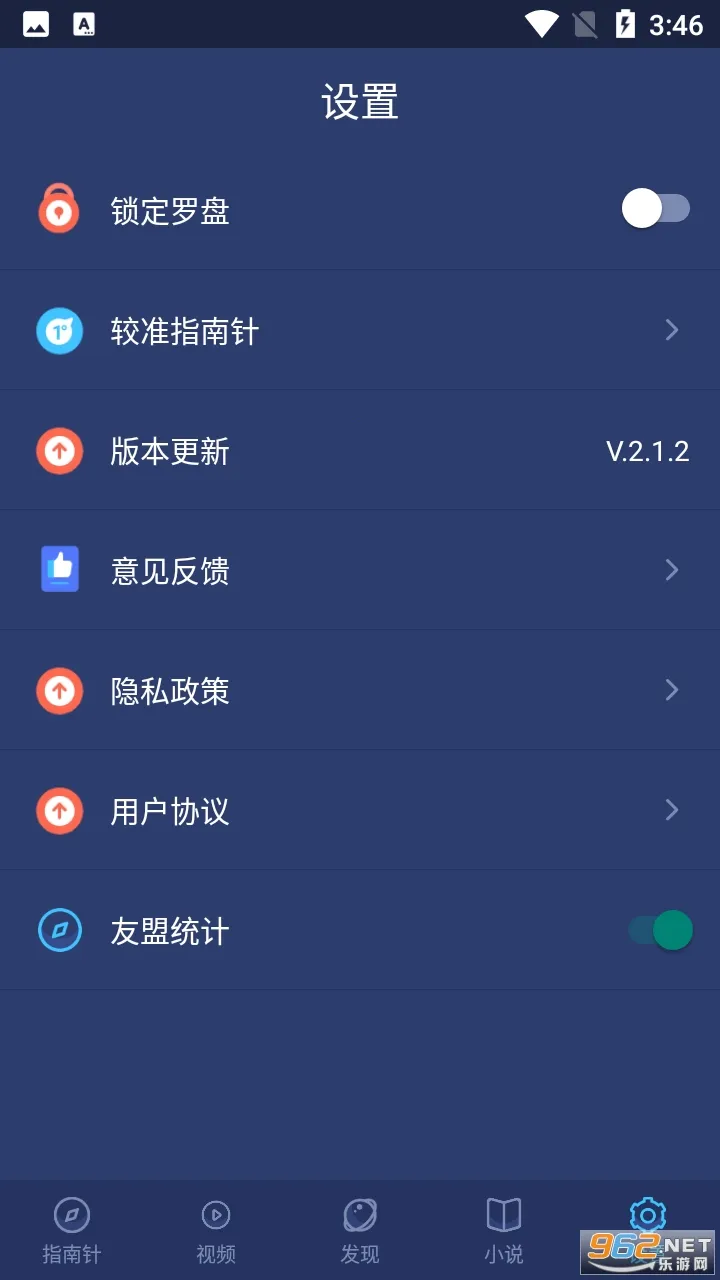View the 隐私政策 page

[x=360, y=691]
